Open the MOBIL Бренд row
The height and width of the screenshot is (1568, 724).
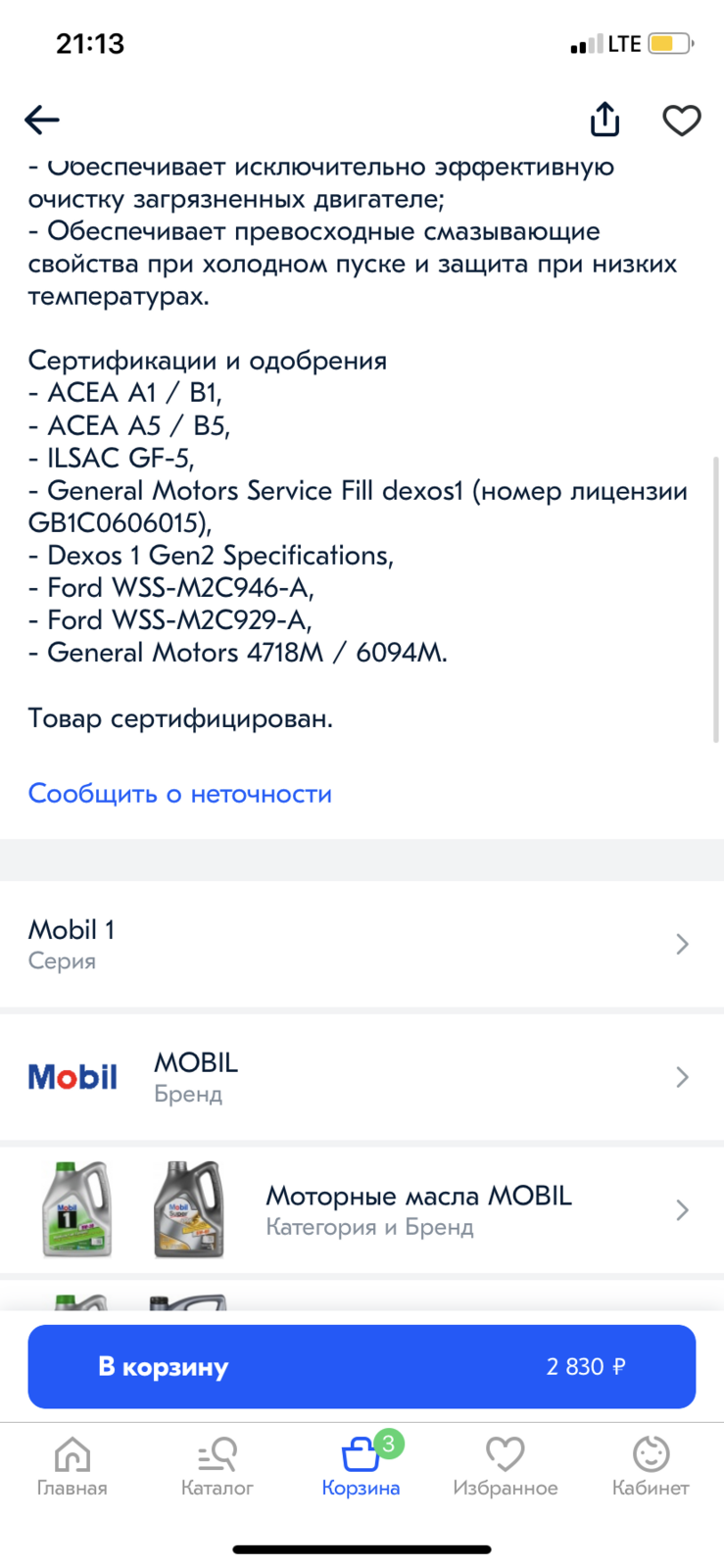[362, 1077]
